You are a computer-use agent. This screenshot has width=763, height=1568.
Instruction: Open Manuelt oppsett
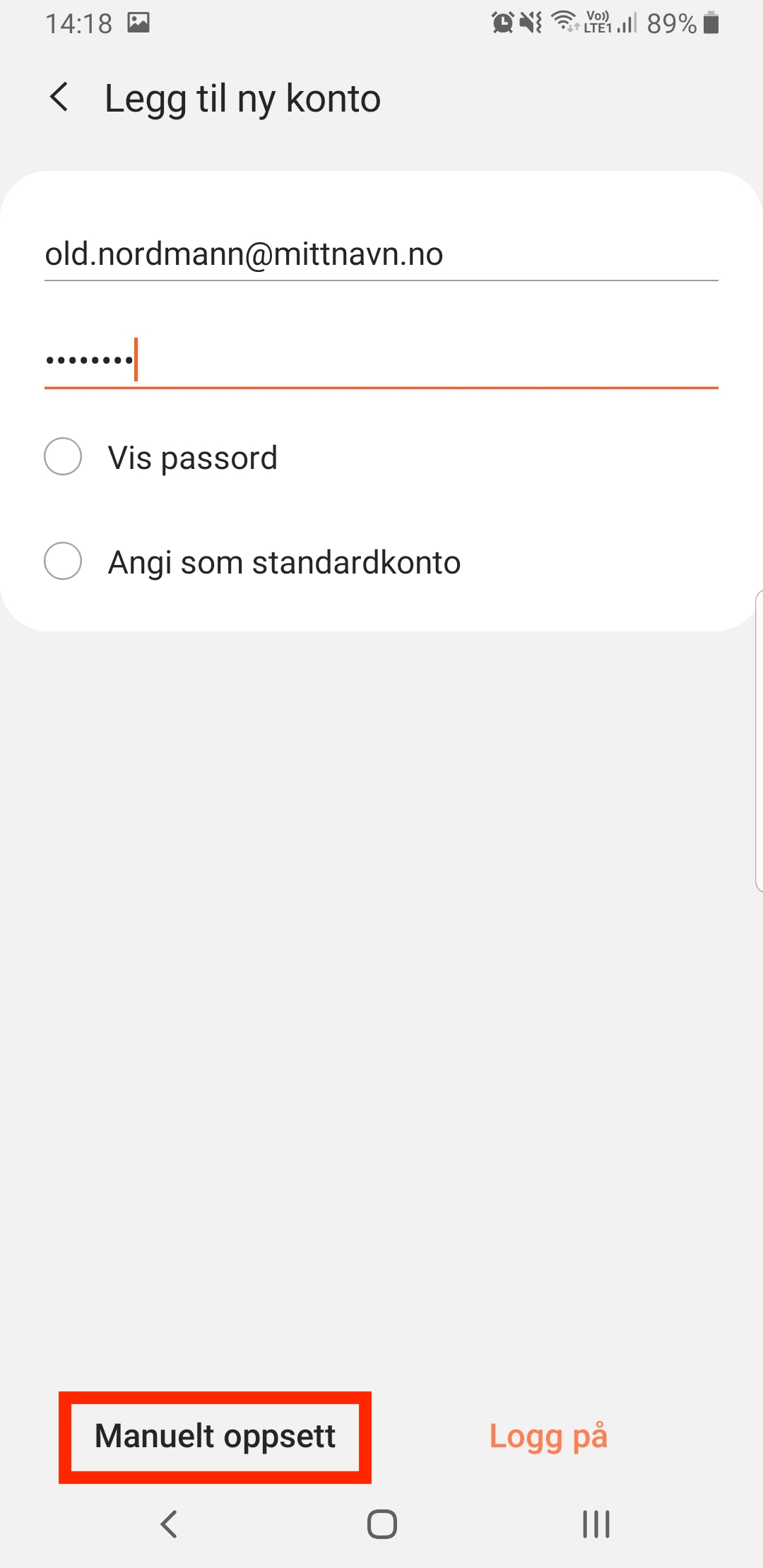215,1437
